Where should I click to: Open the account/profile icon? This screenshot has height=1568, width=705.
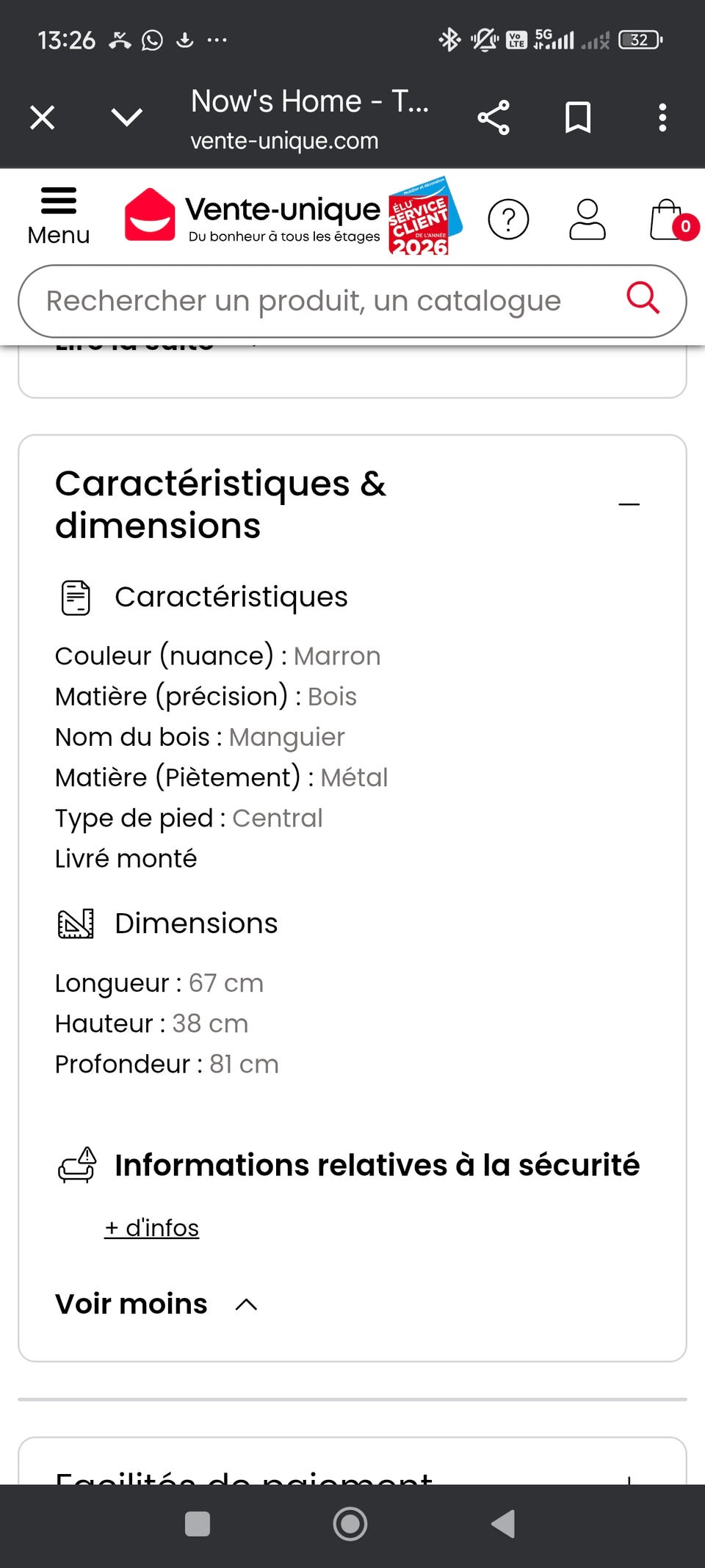[586, 219]
